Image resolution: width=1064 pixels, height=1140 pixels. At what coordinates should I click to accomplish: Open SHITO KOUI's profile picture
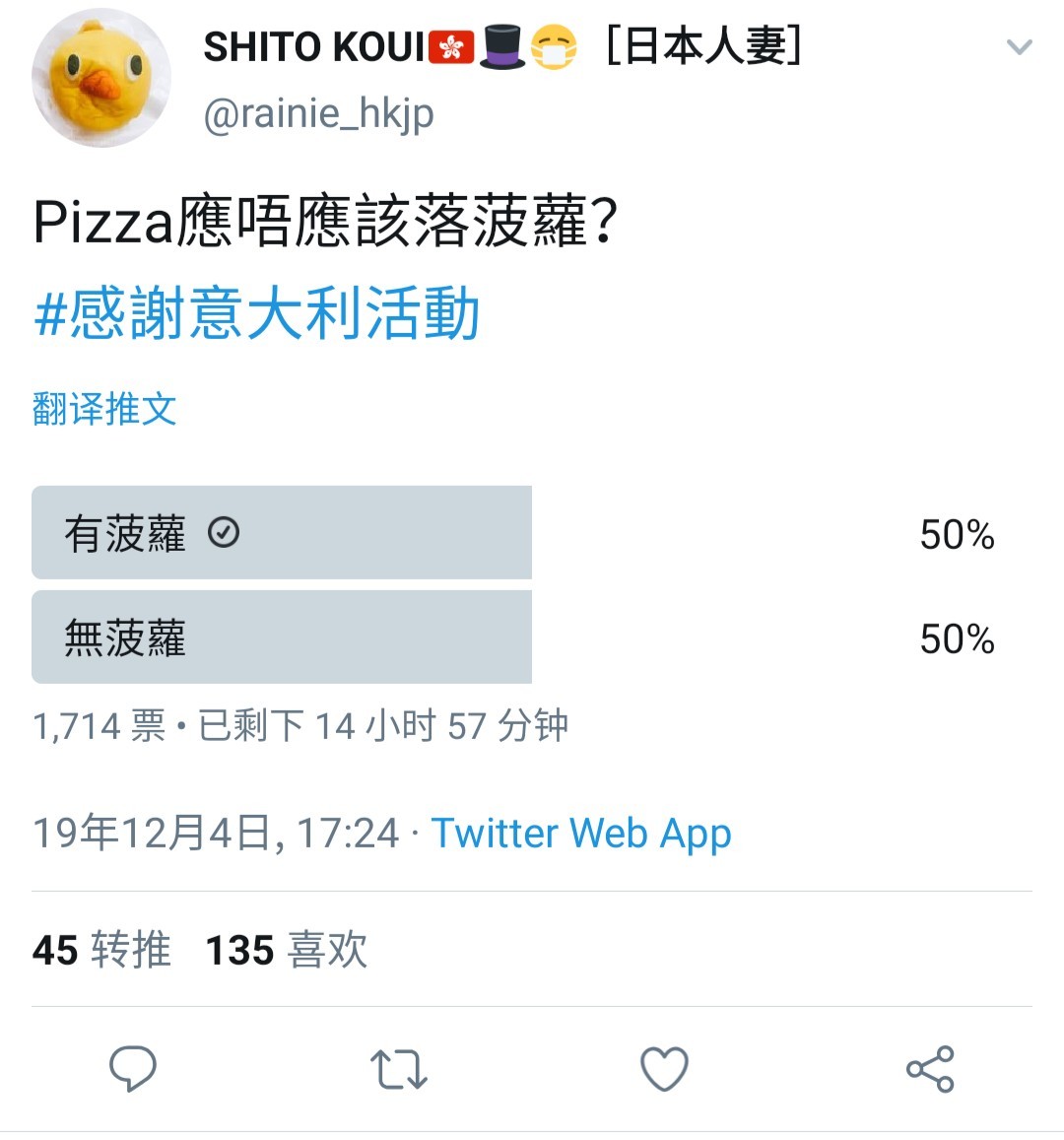101,79
